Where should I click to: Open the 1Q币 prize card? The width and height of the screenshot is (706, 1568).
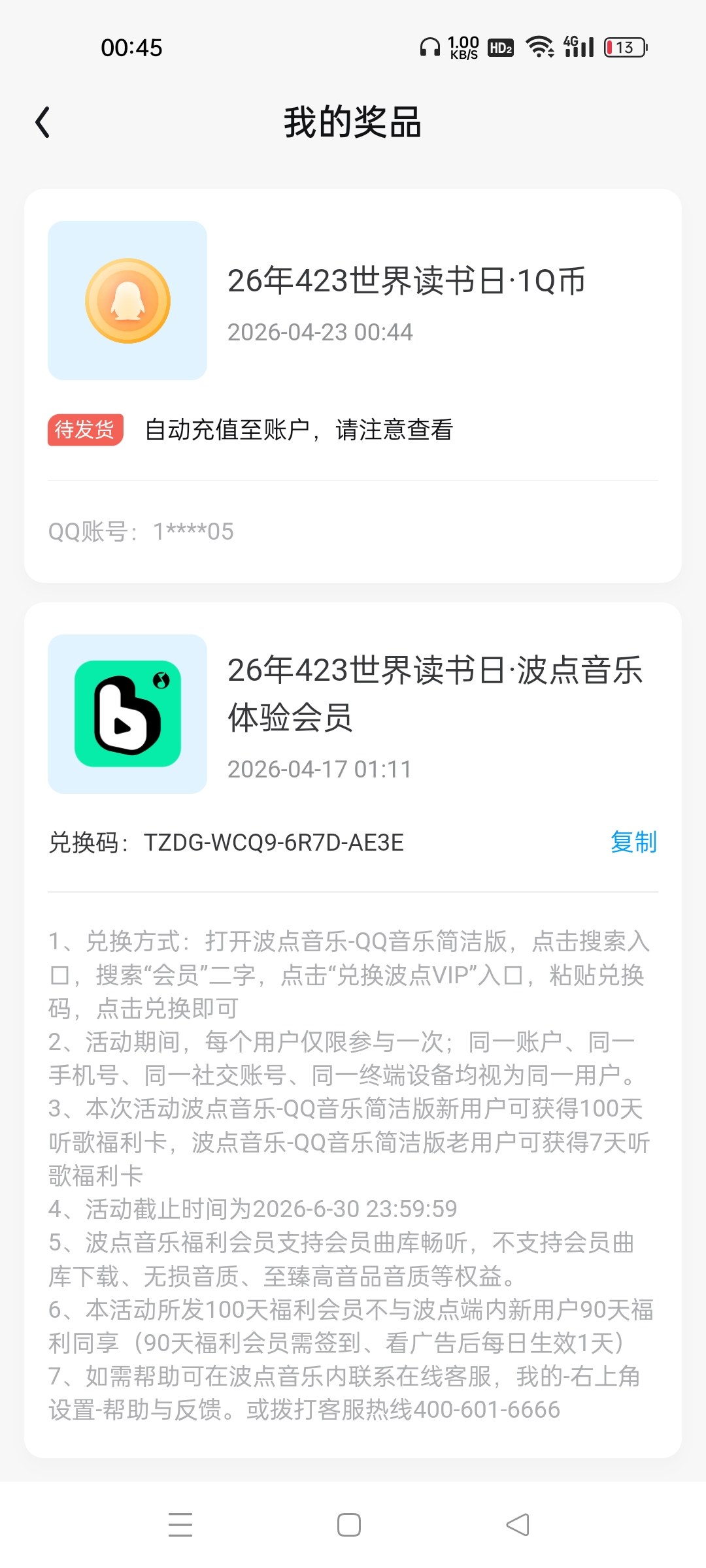(353, 385)
